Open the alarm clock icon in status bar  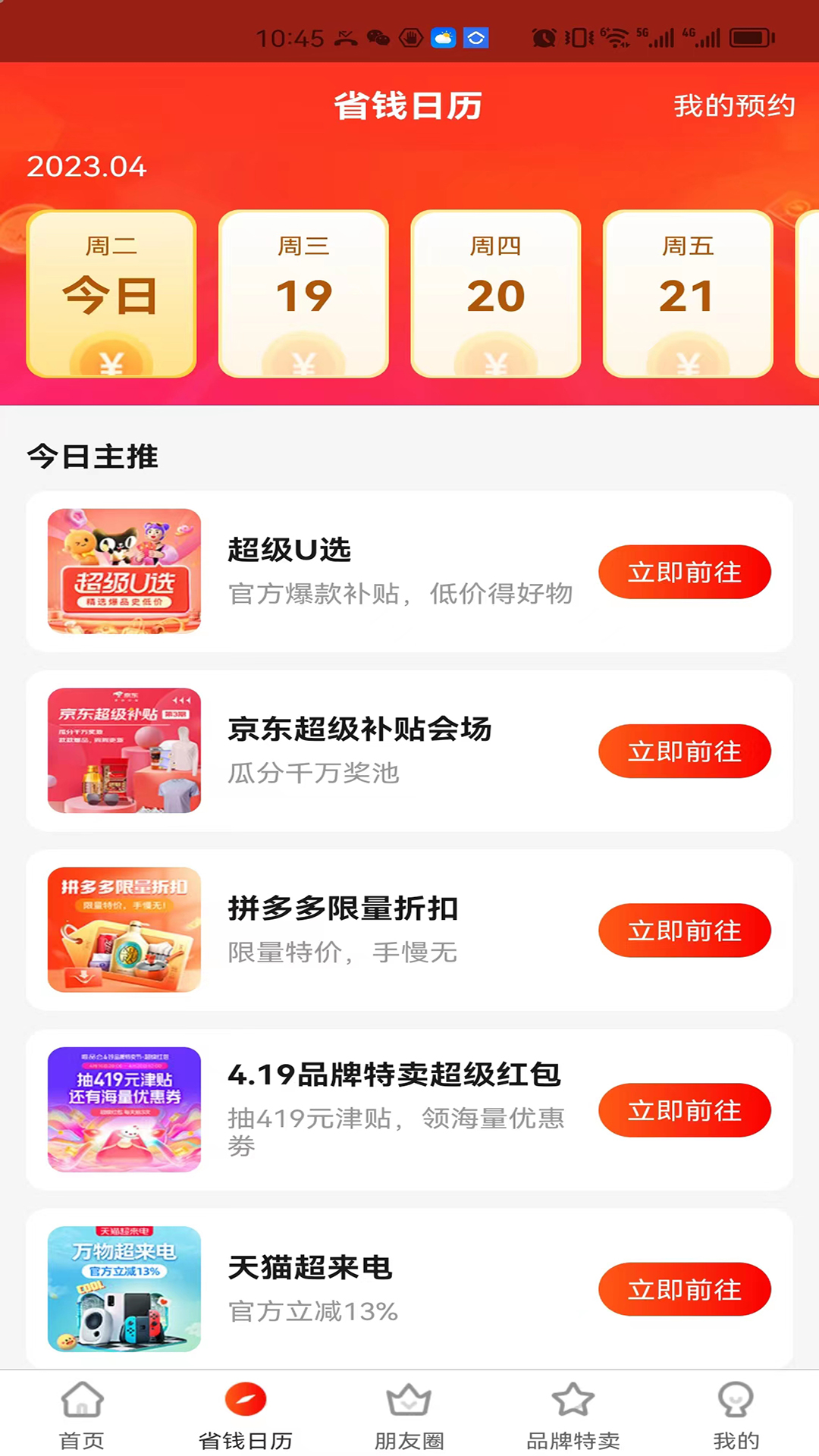(540, 36)
